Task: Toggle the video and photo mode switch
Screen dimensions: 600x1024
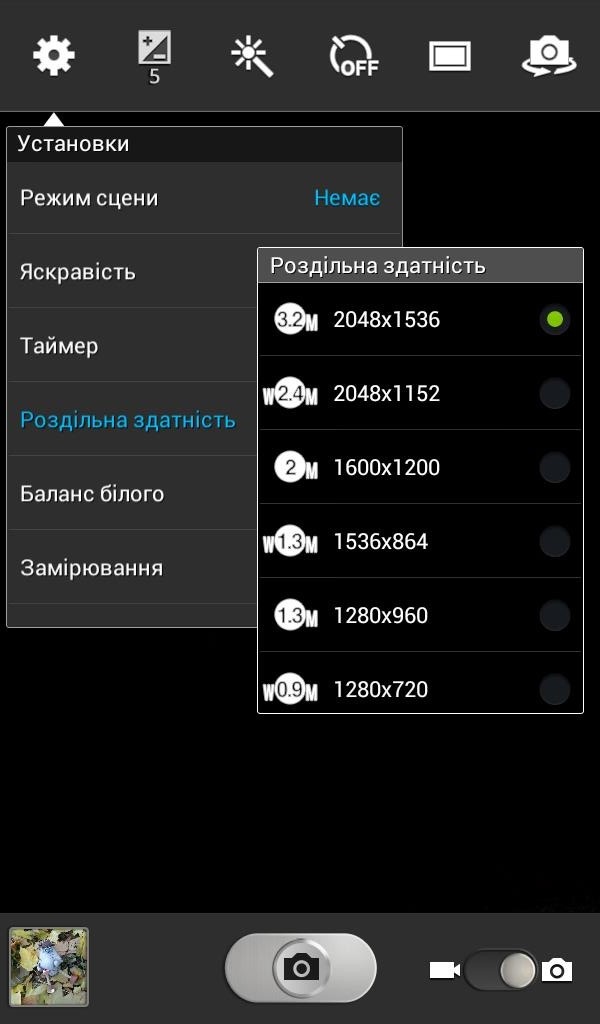Action: pyautogui.click(x=500, y=969)
